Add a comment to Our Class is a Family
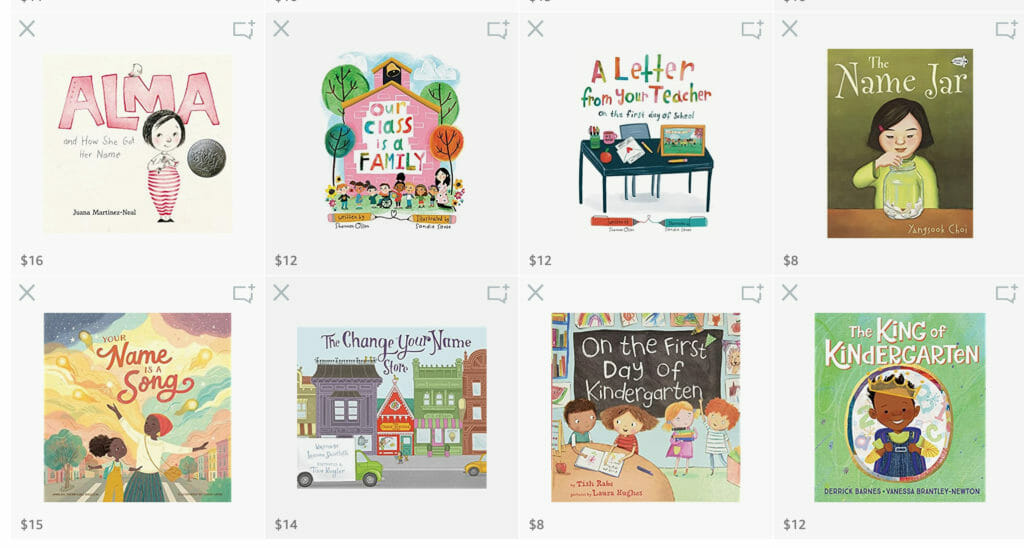 [x=498, y=30]
